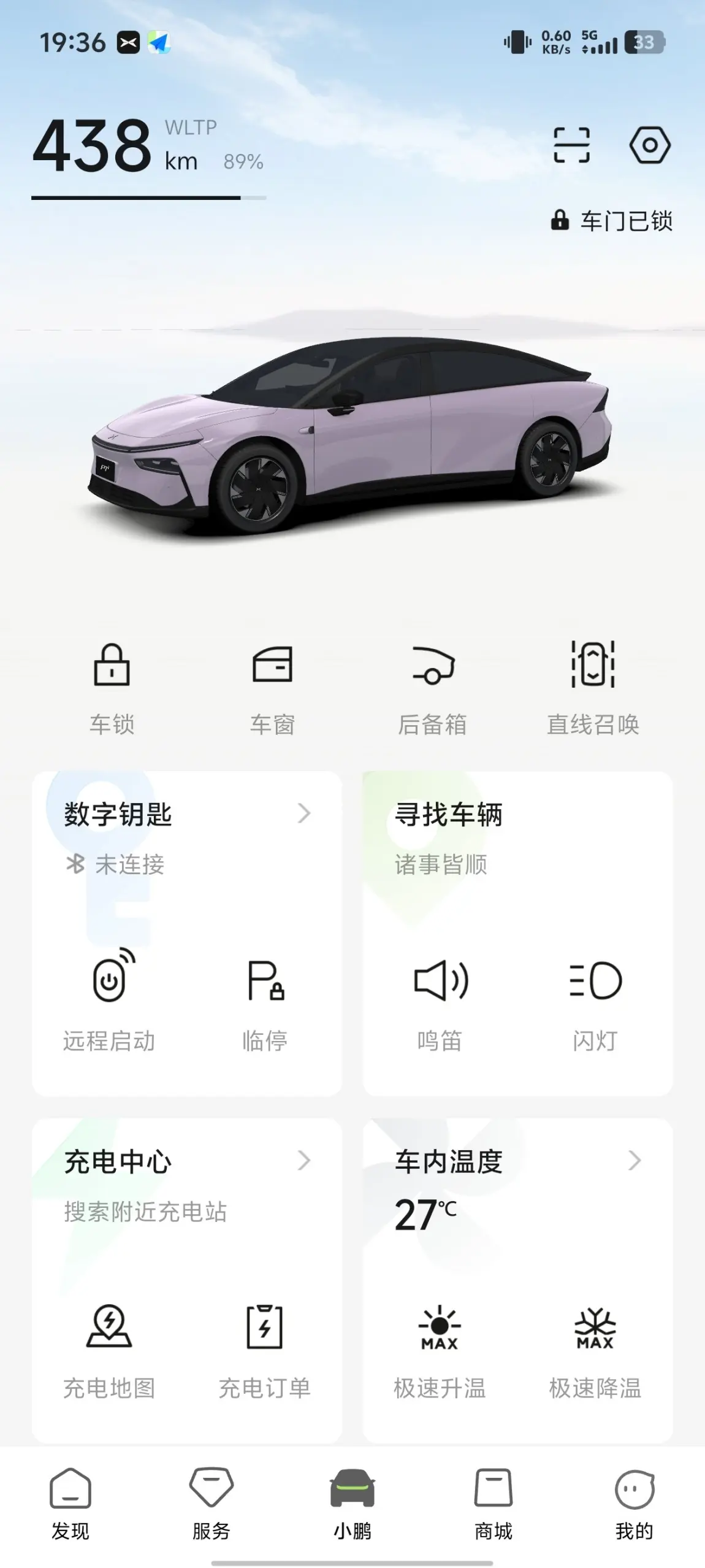Open the 数字钥匙 digital key card
The width and height of the screenshot is (705, 1568).
pyautogui.click(x=184, y=815)
